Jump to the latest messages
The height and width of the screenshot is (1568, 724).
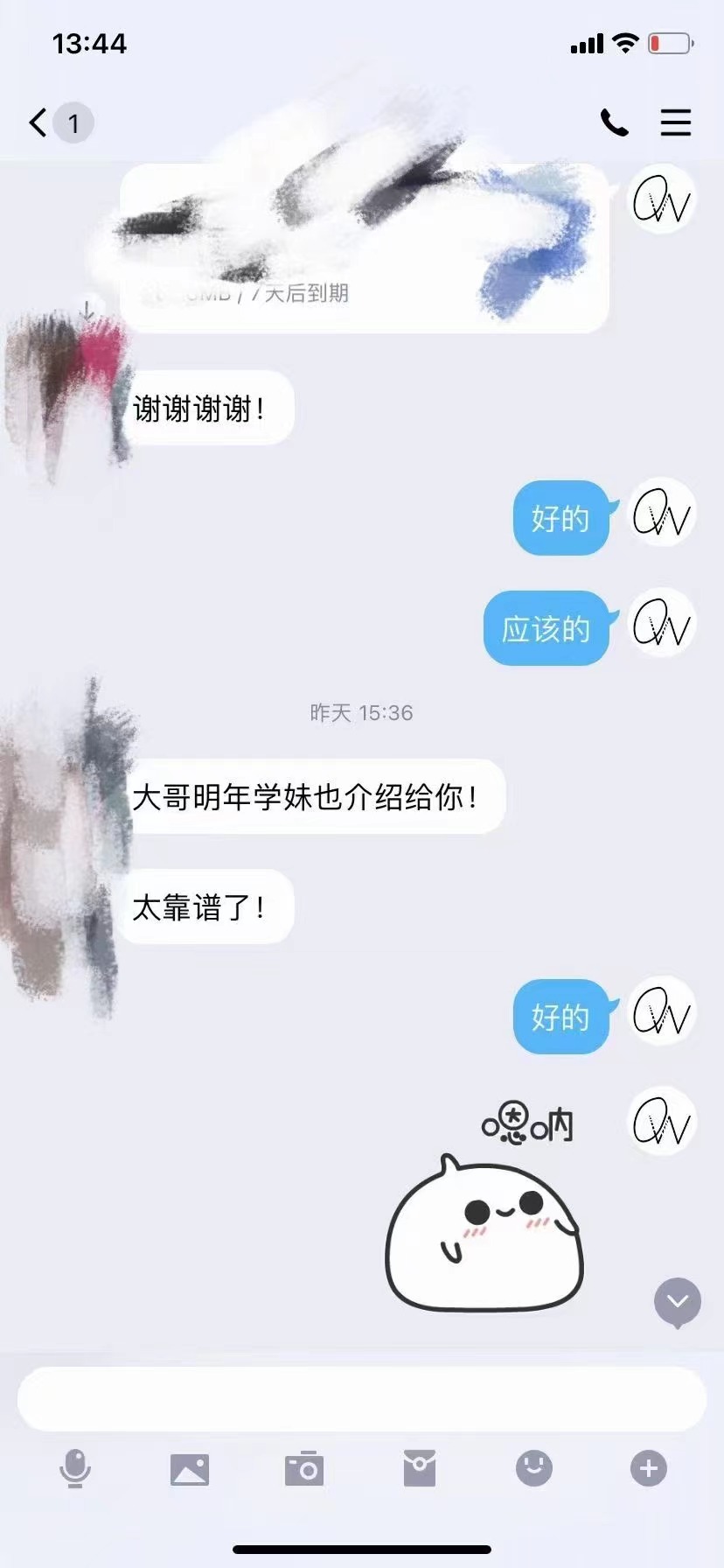(678, 1302)
